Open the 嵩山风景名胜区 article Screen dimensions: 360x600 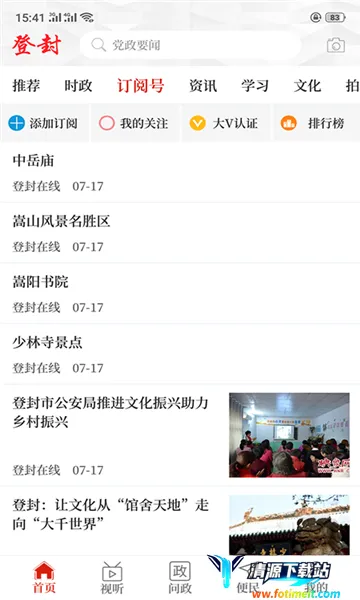click(180, 233)
